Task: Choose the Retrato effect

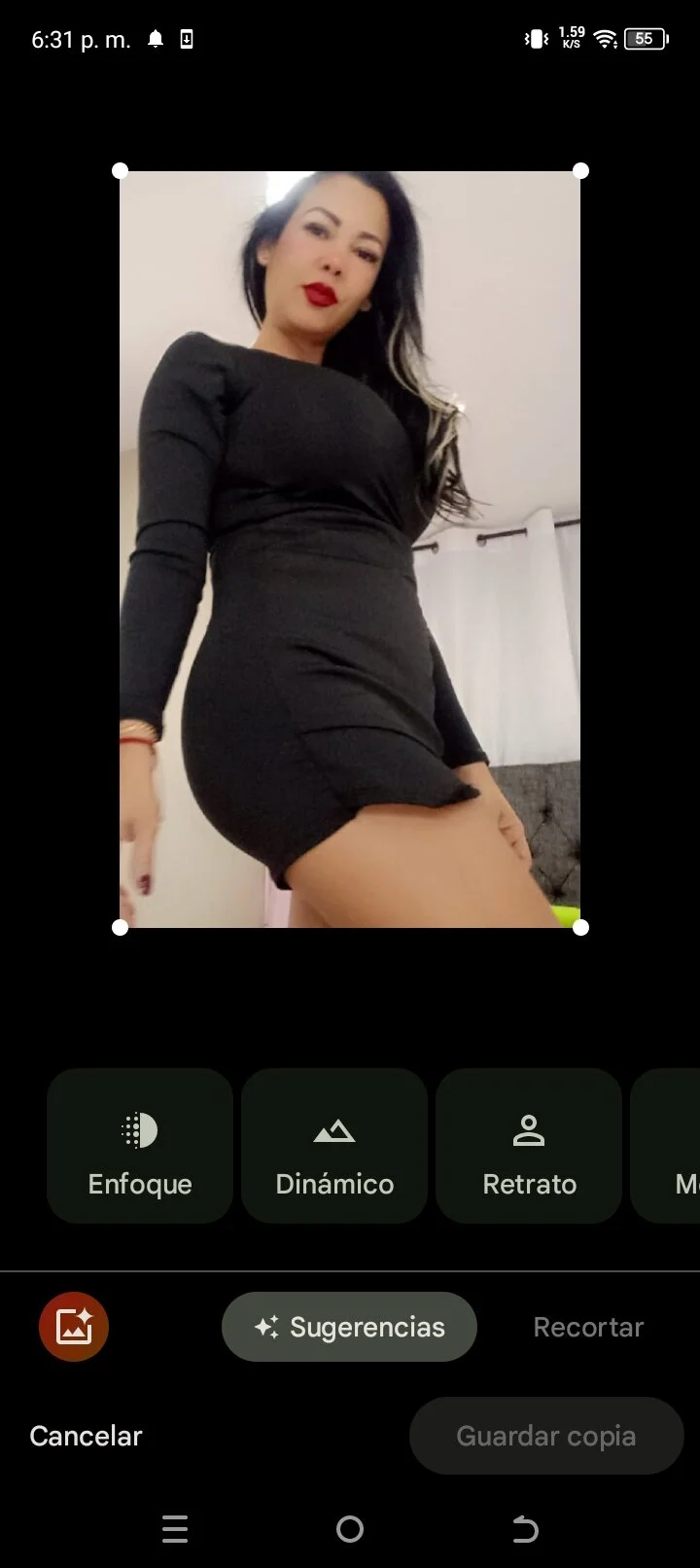Action: tap(529, 1146)
